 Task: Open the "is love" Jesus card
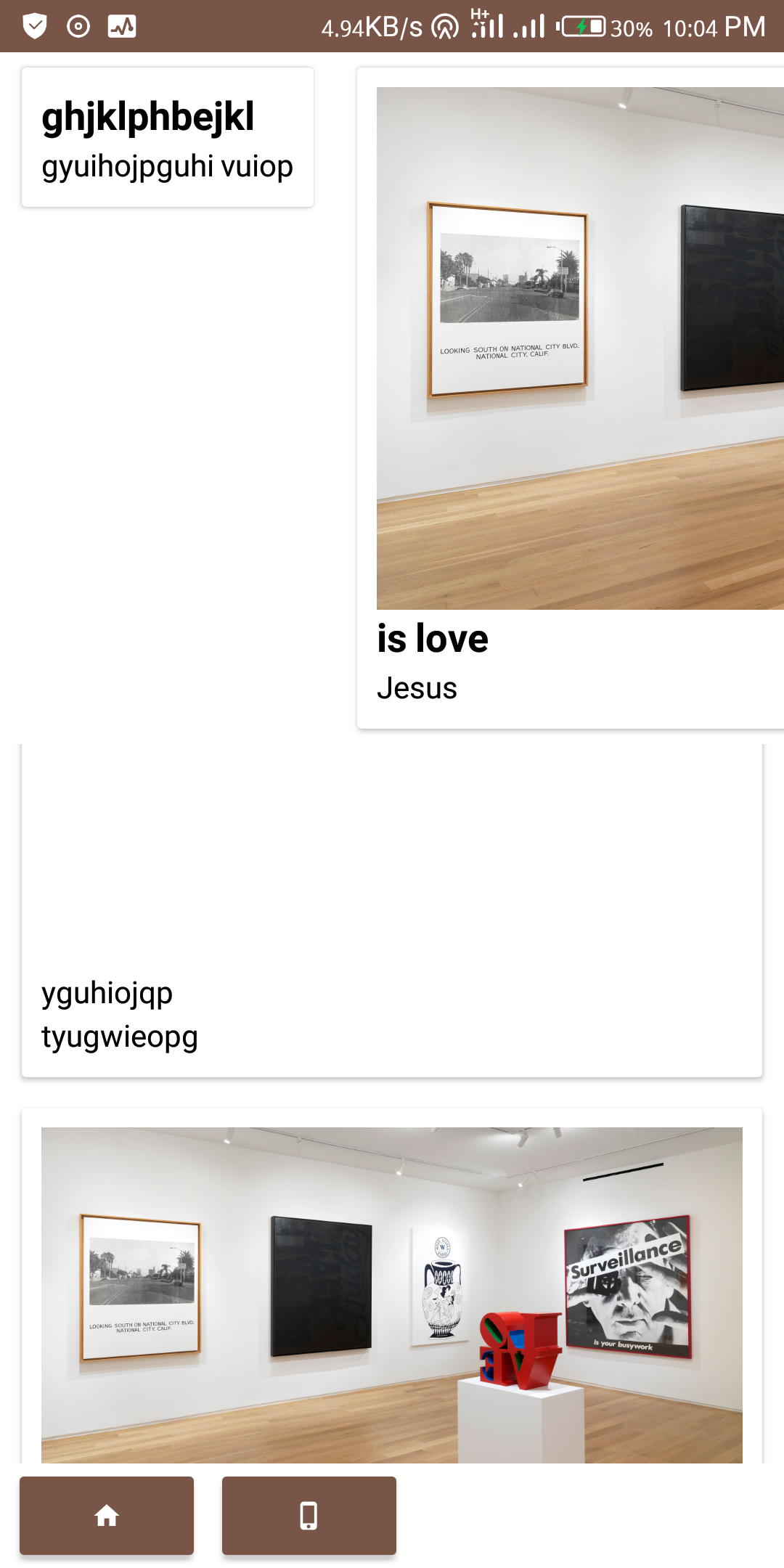[x=571, y=398]
